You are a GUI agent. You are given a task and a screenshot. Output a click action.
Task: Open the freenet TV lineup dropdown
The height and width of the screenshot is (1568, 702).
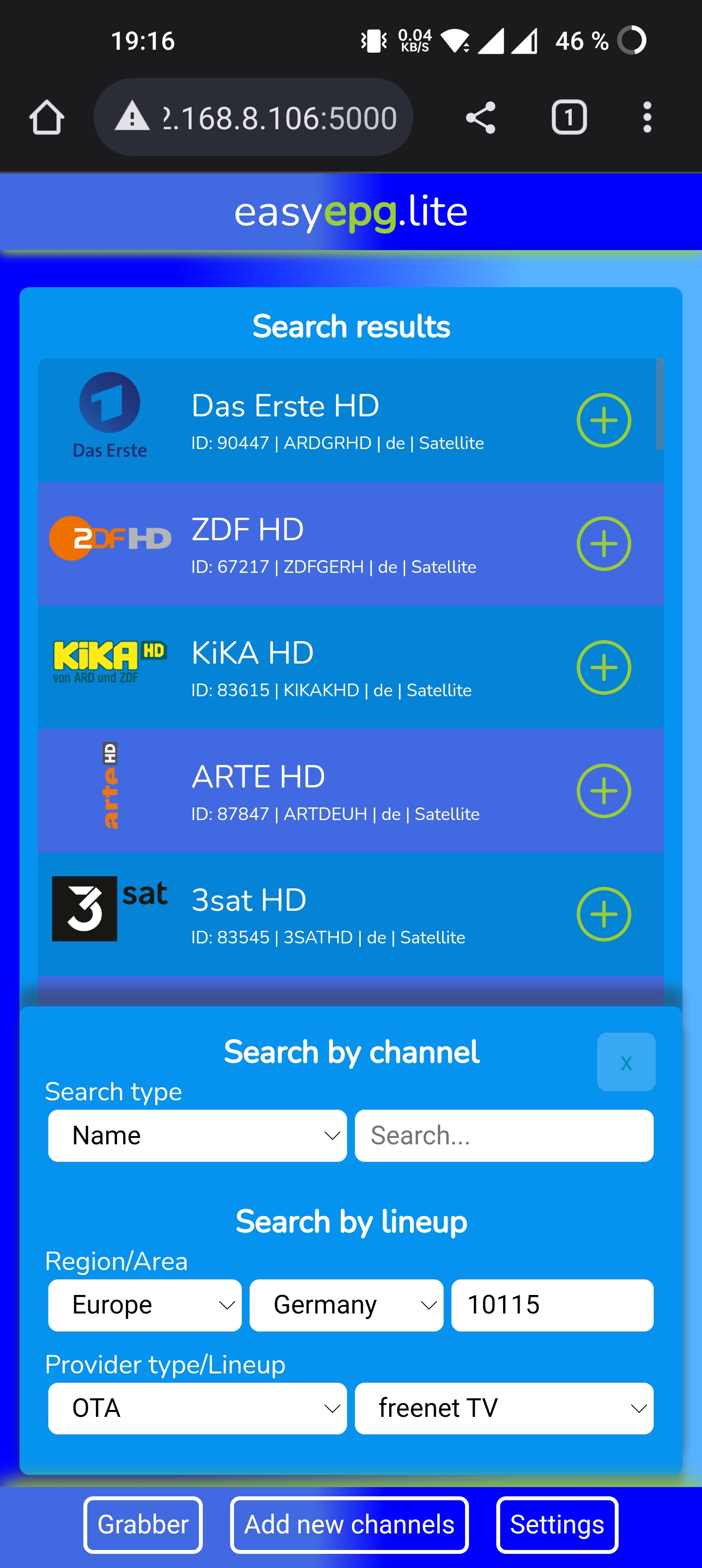pyautogui.click(x=504, y=1409)
